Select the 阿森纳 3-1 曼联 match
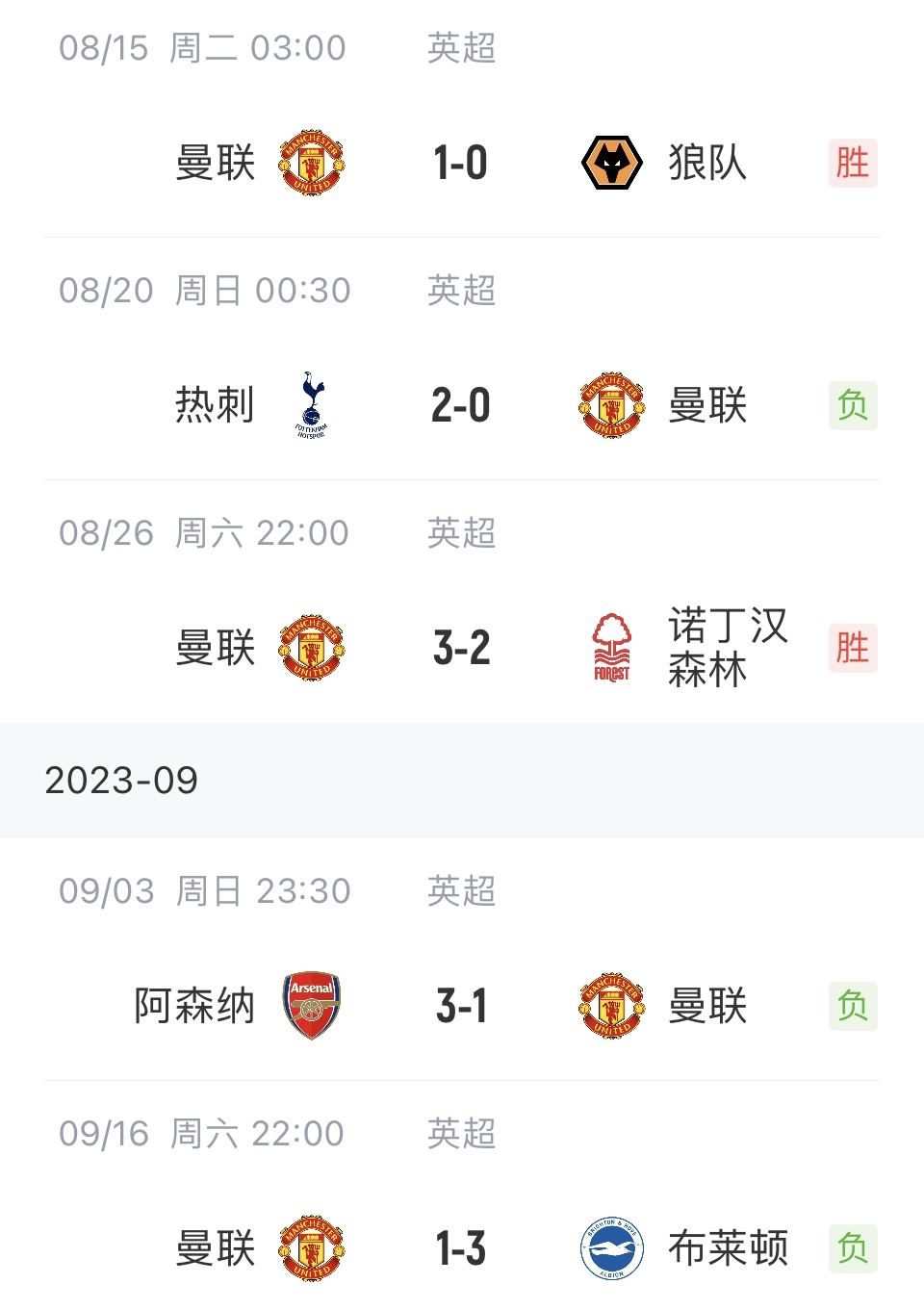924x1310 pixels. pyautogui.click(x=461, y=1006)
